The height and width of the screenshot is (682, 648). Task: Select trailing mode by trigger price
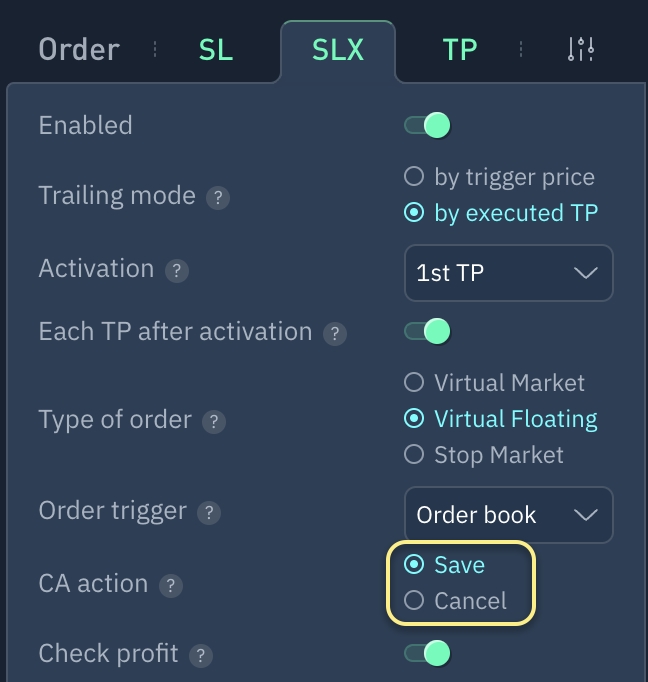tap(414, 177)
